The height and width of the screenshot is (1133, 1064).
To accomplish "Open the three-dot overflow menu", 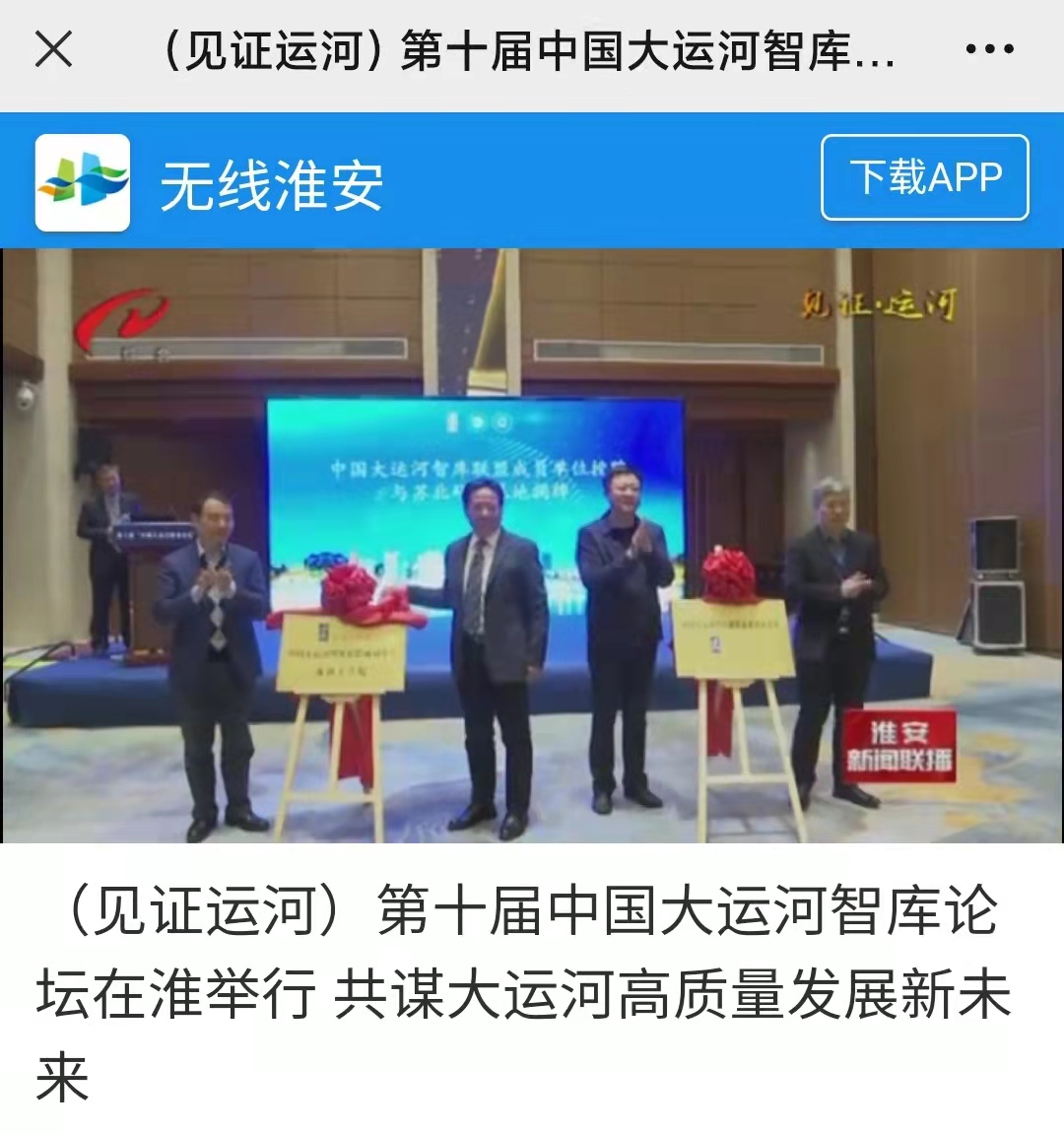I will pos(989,48).
